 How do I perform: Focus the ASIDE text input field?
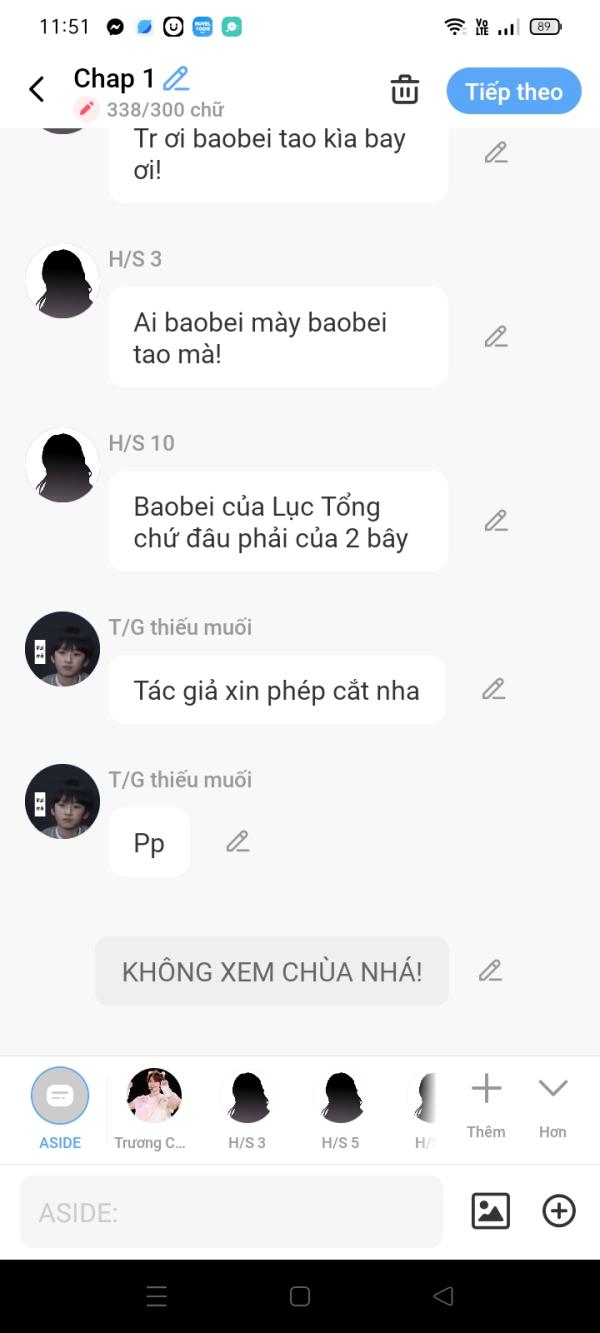(x=231, y=1212)
